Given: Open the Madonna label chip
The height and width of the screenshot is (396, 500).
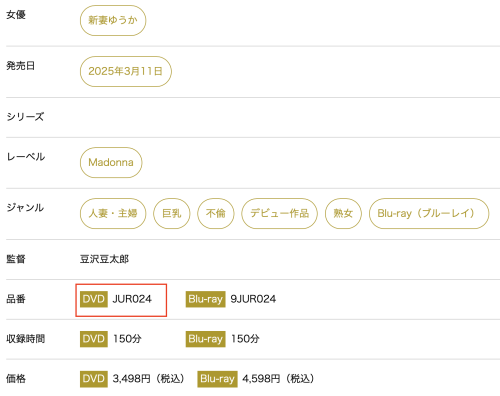Looking at the screenshot, I should tap(111, 162).
